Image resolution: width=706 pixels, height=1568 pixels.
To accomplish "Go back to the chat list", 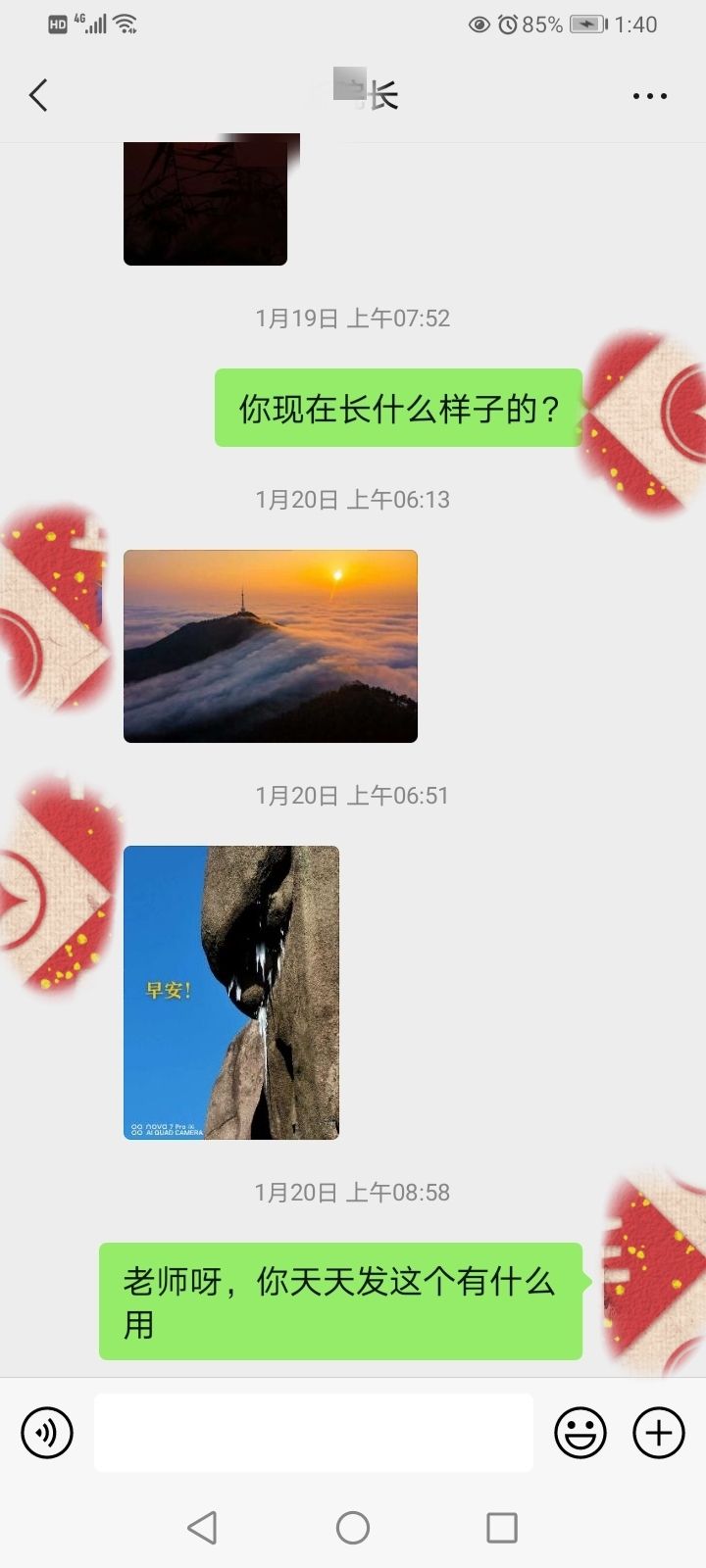I will click(x=39, y=95).
